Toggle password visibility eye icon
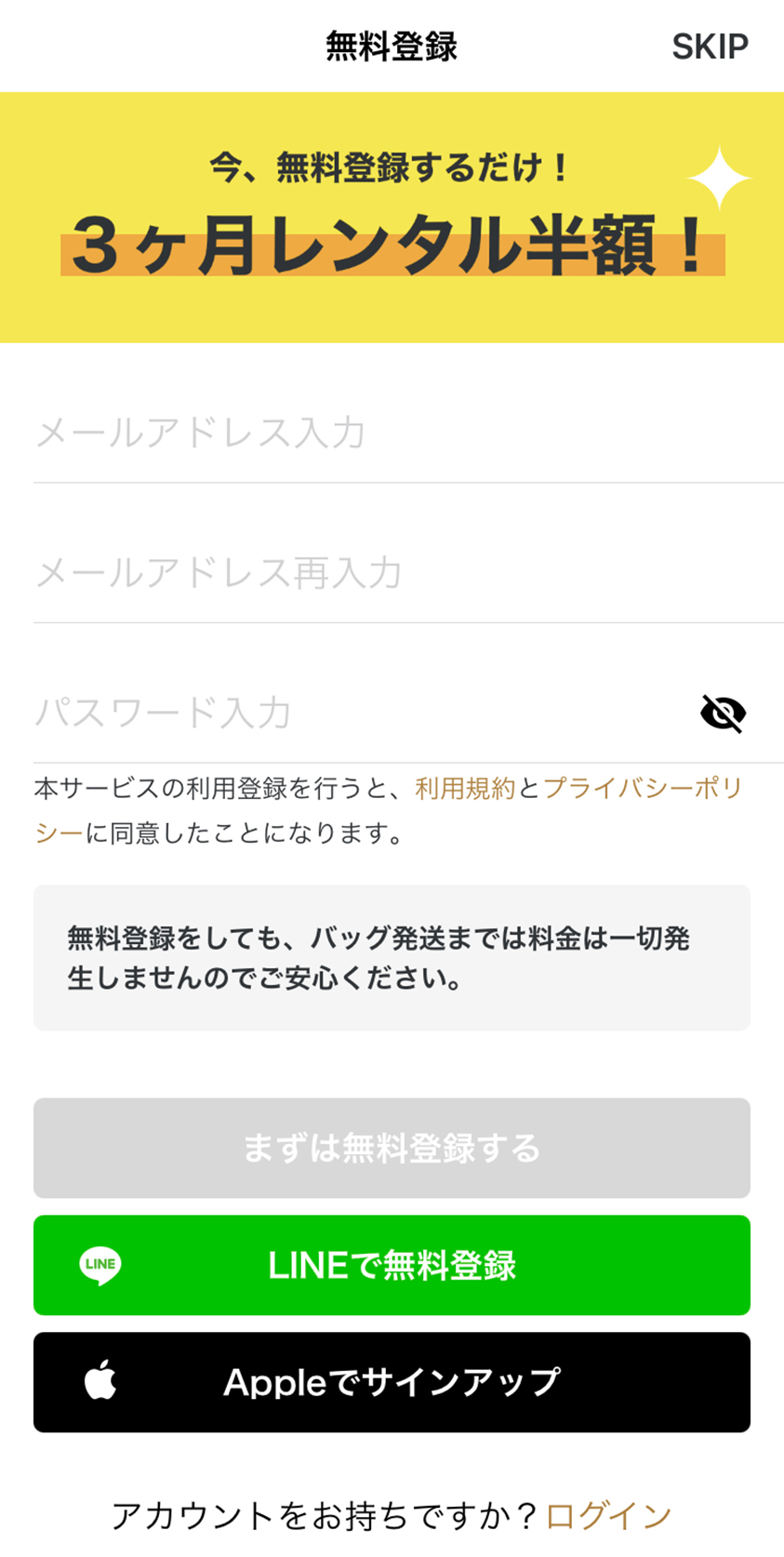 coord(723,713)
